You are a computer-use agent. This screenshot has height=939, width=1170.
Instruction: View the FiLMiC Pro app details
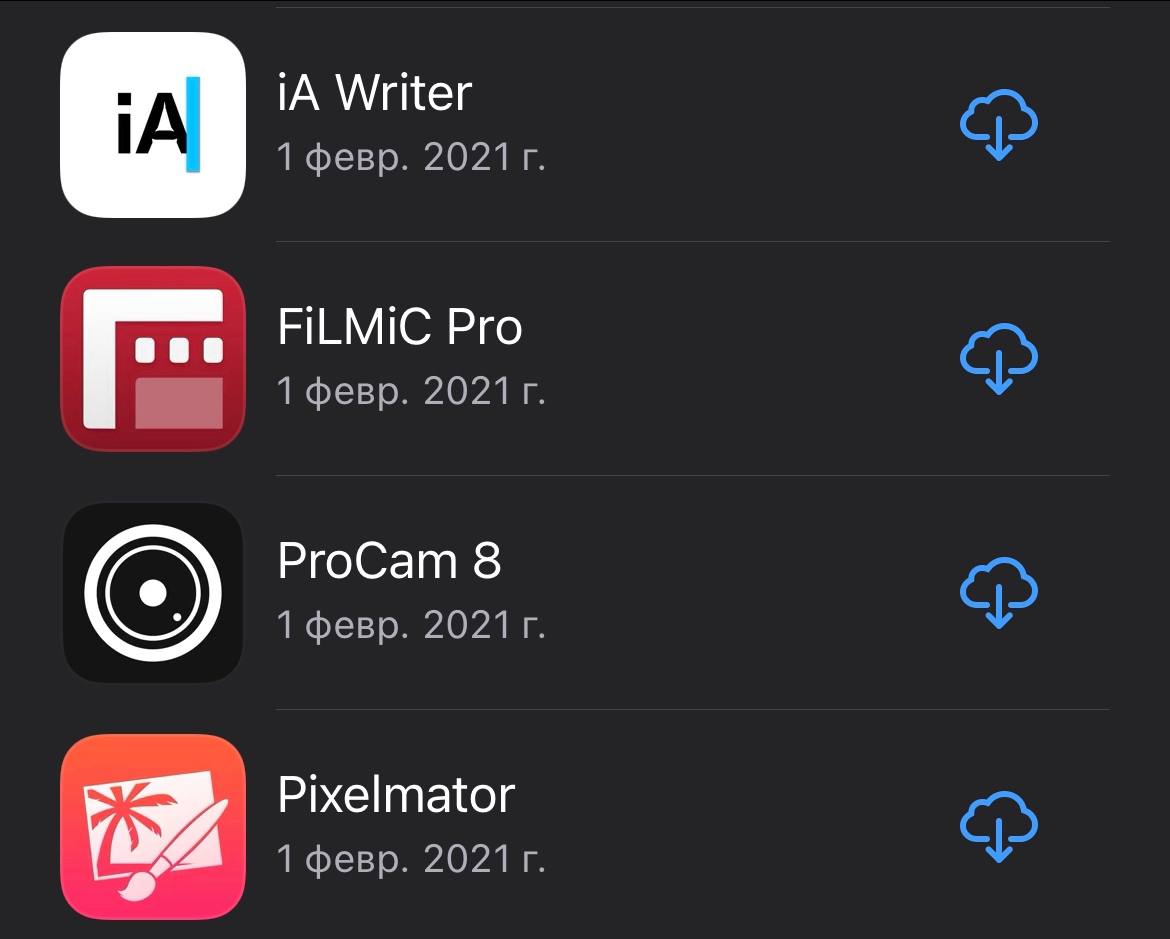pos(399,328)
